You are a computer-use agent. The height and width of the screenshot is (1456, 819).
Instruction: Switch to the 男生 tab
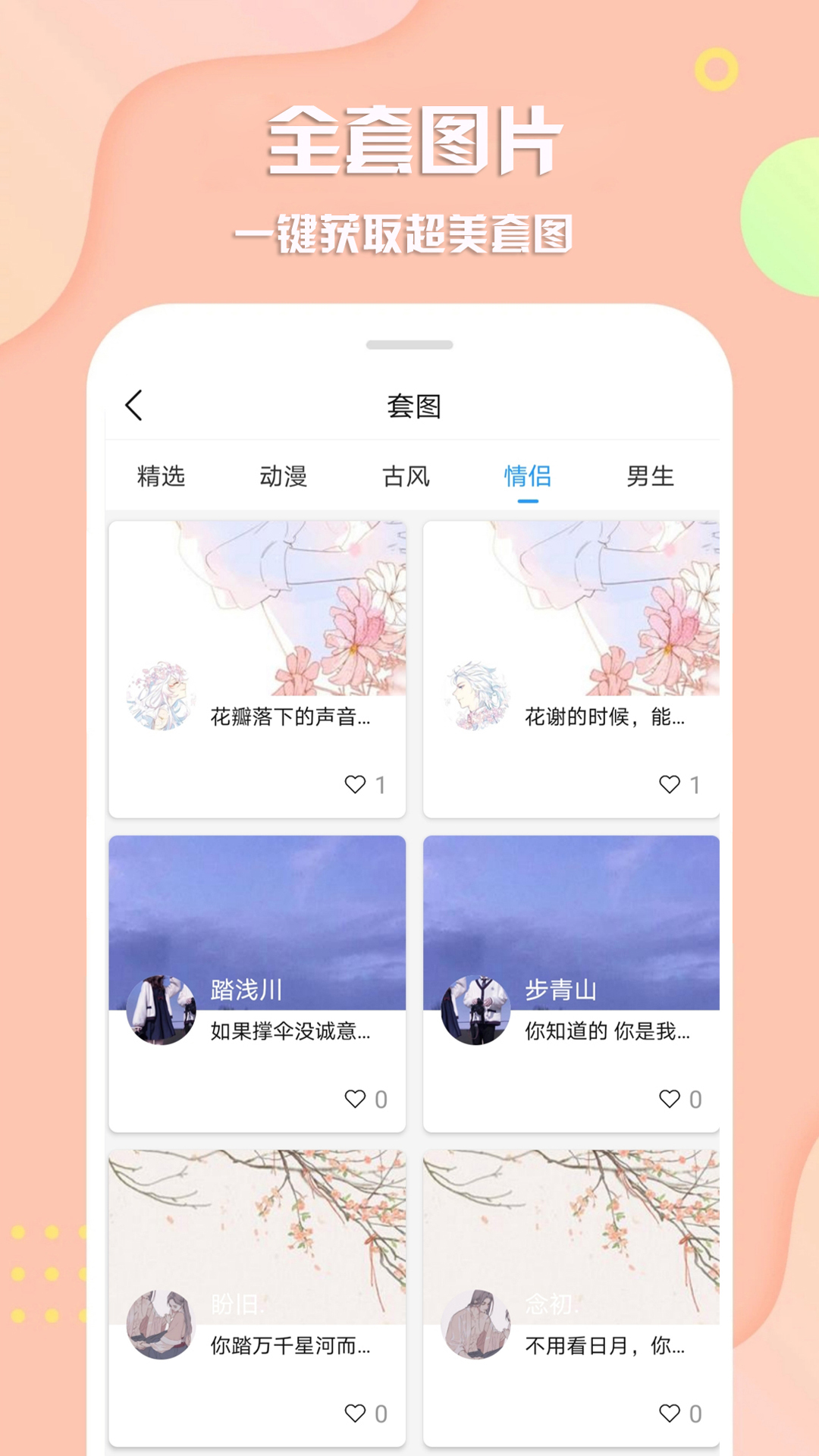(651, 476)
